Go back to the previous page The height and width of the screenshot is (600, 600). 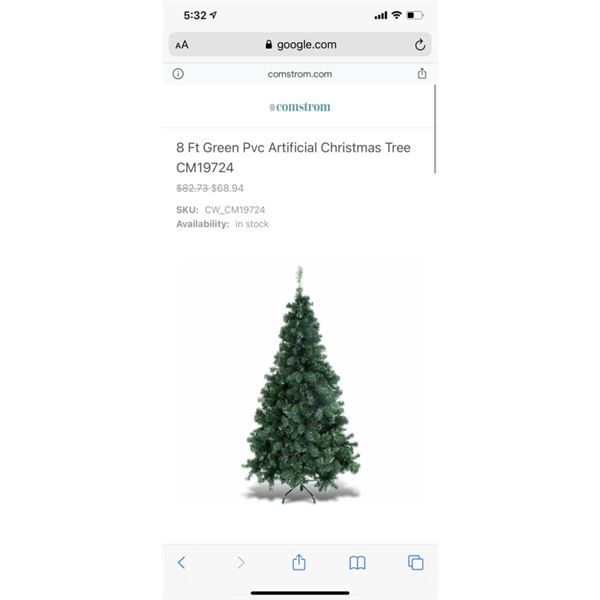click(181, 563)
